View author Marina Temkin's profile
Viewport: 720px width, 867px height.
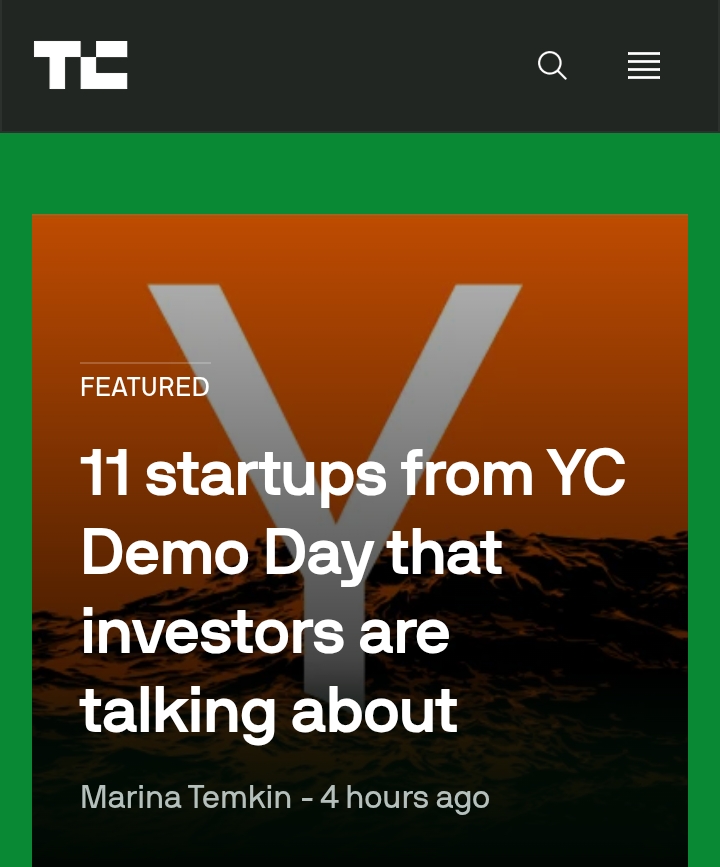click(x=186, y=797)
